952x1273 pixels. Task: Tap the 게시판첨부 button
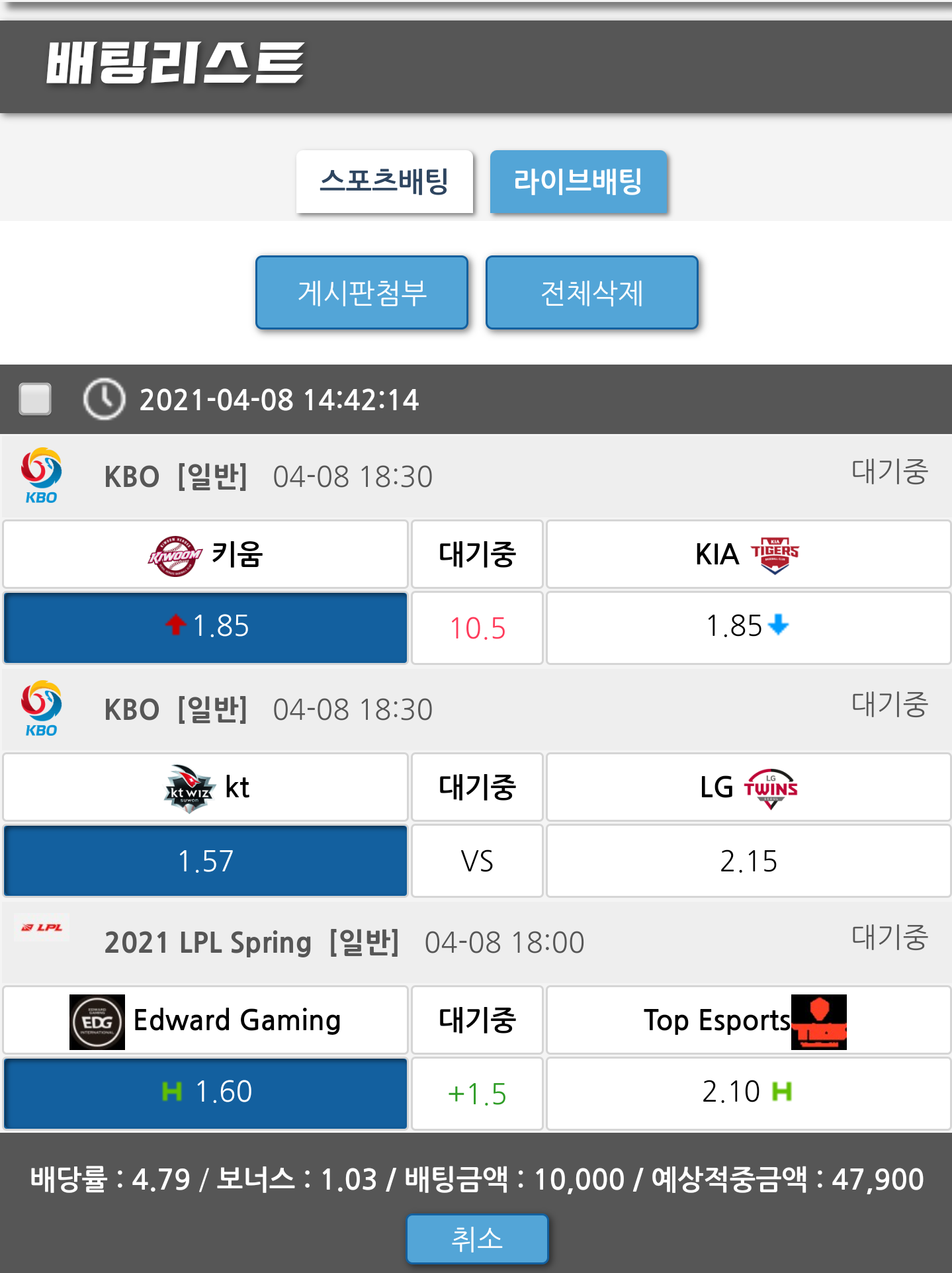pyautogui.click(x=362, y=292)
